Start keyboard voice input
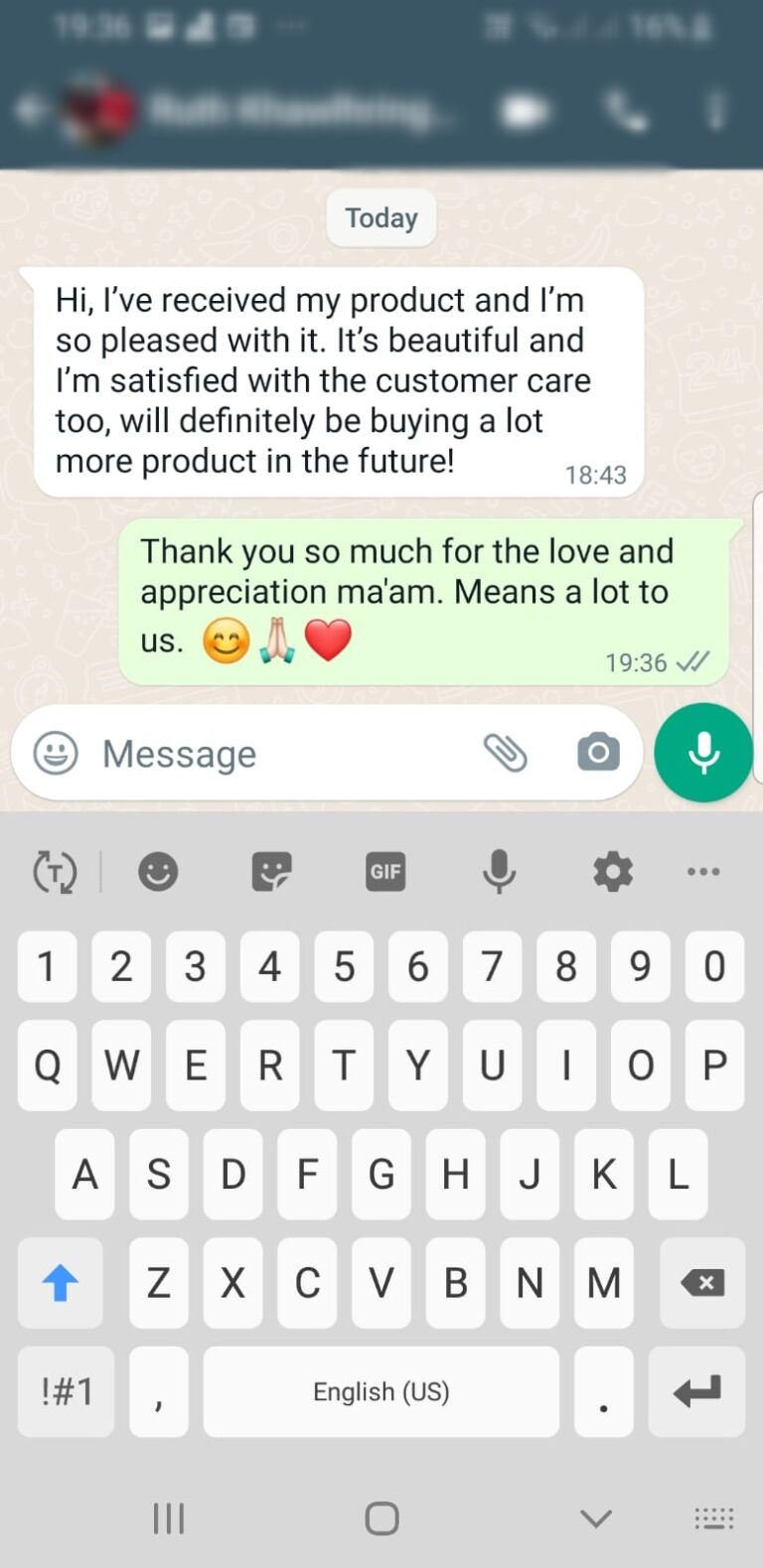Viewport: 763px width, 1568px height. click(x=499, y=872)
